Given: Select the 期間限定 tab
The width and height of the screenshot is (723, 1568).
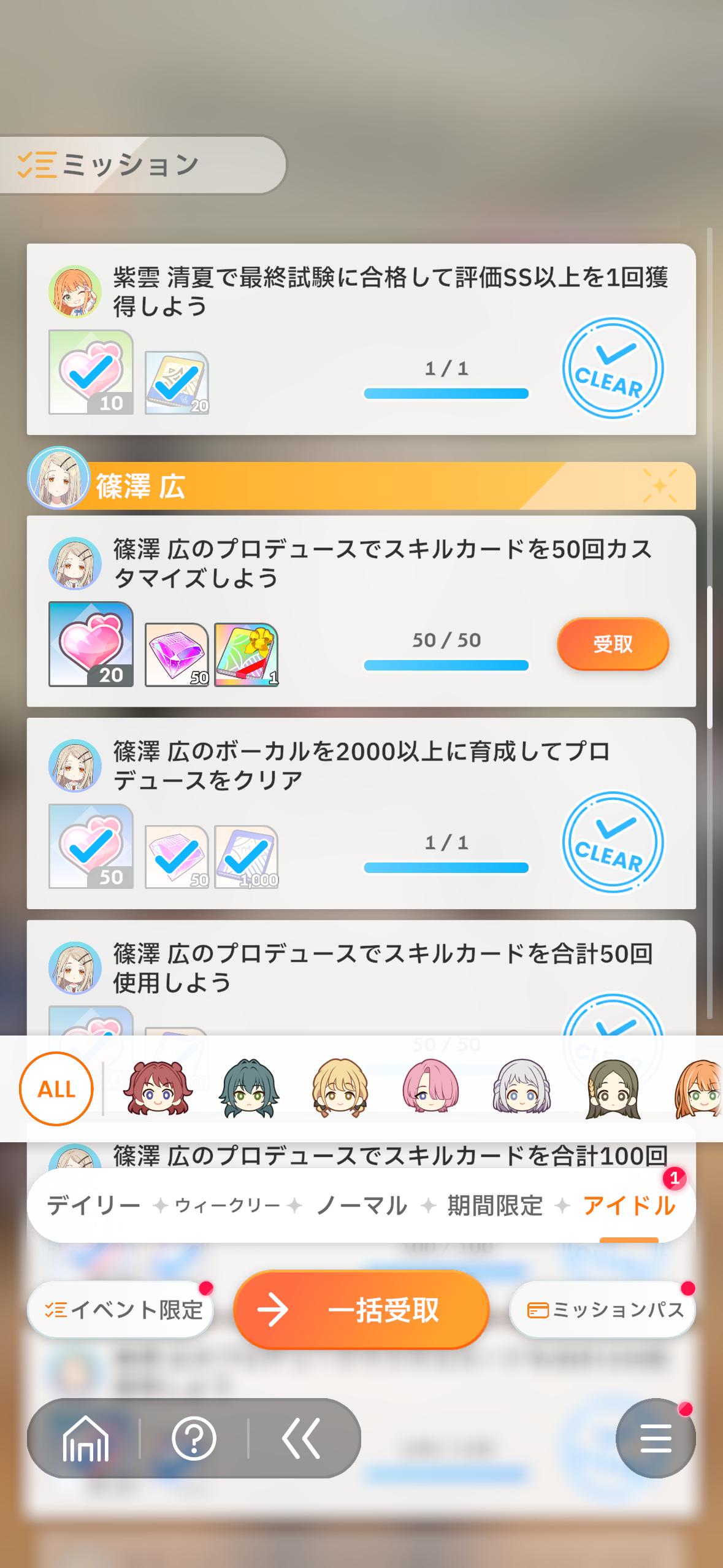Looking at the screenshot, I should click(x=495, y=1205).
